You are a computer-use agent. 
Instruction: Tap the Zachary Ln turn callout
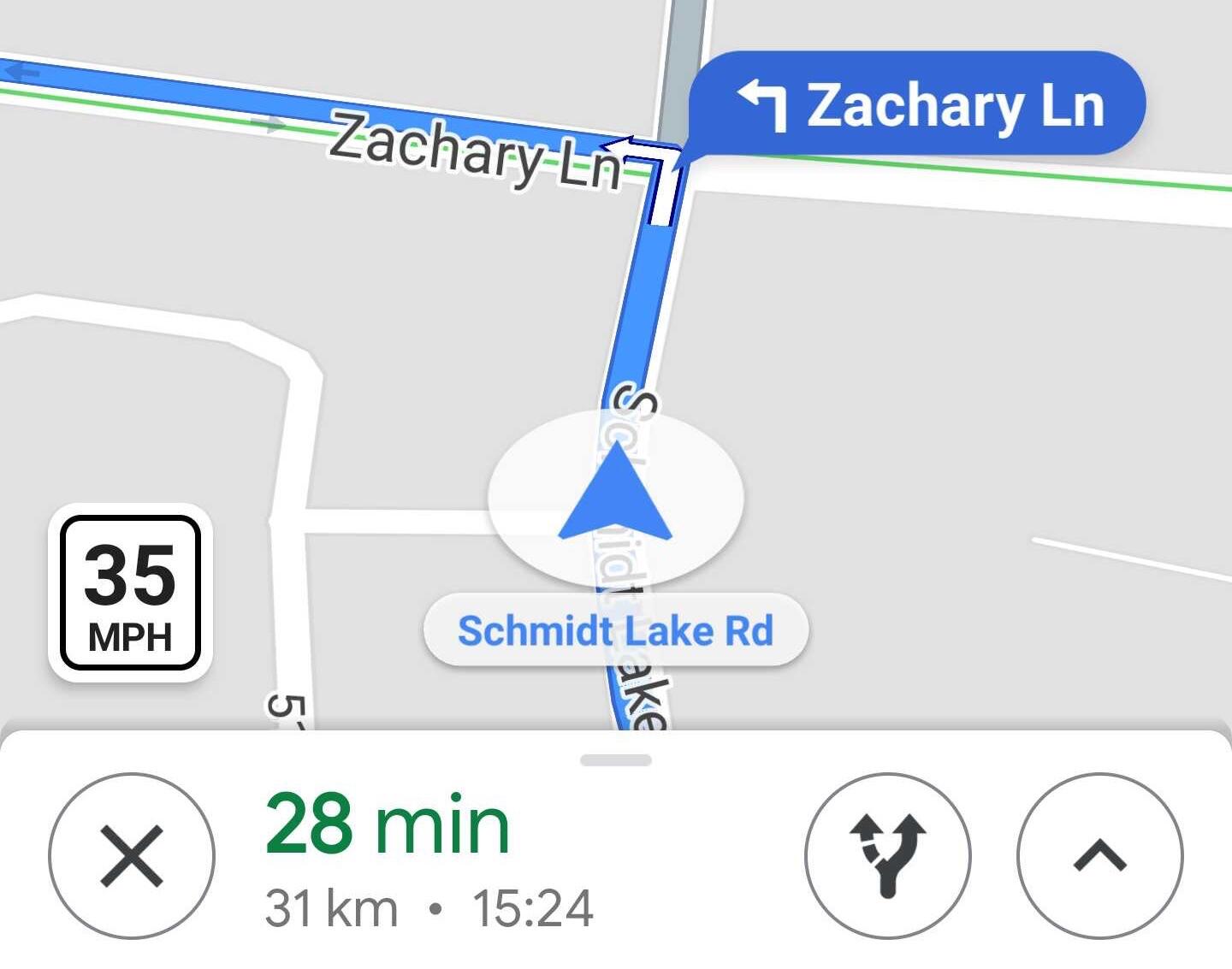point(917,104)
